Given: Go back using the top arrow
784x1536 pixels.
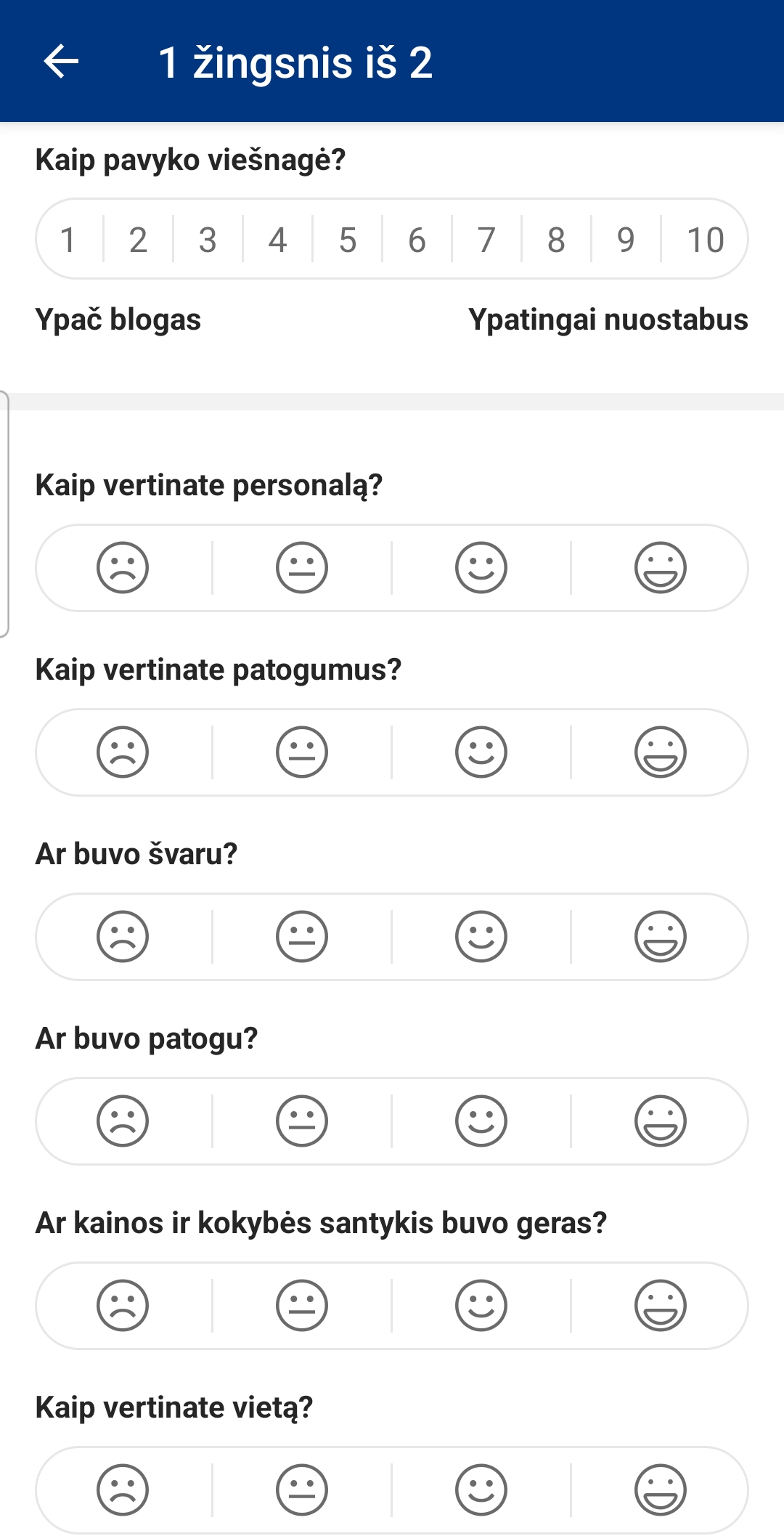Looking at the screenshot, I should [x=61, y=61].
